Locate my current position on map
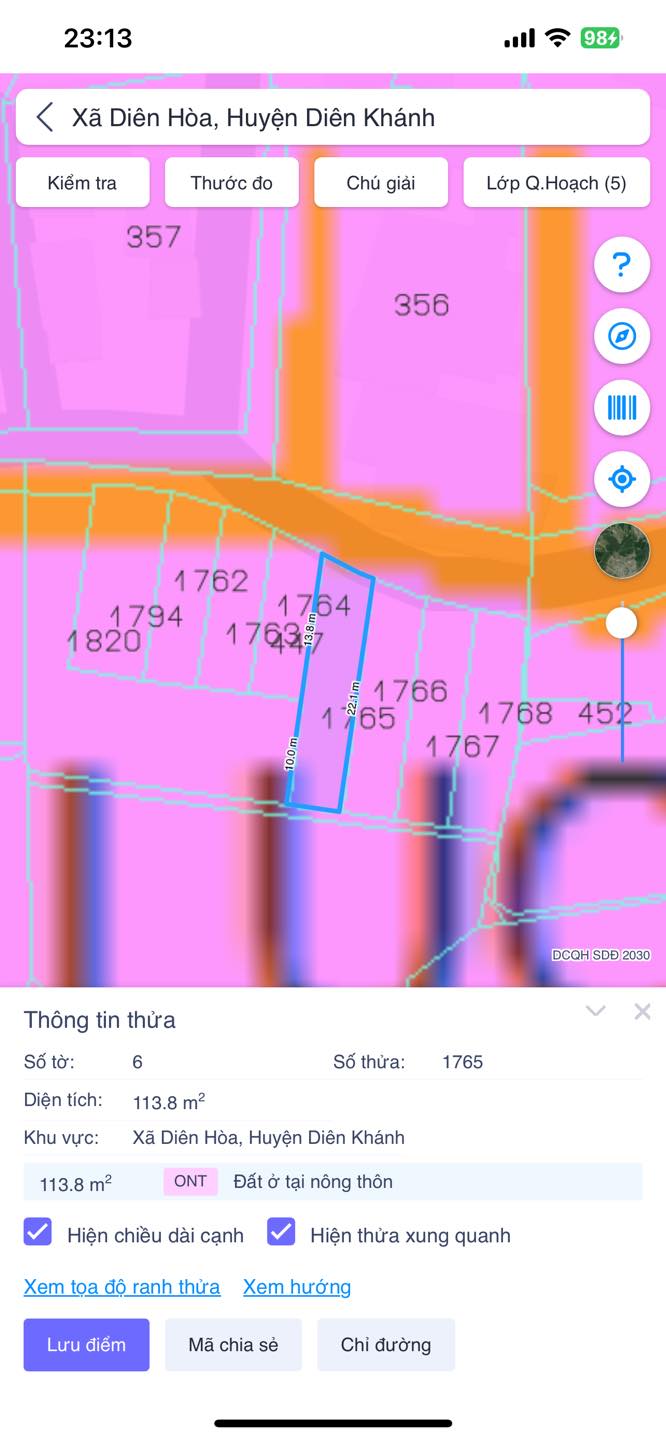The height and width of the screenshot is (1440, 666). pos(622,479)
